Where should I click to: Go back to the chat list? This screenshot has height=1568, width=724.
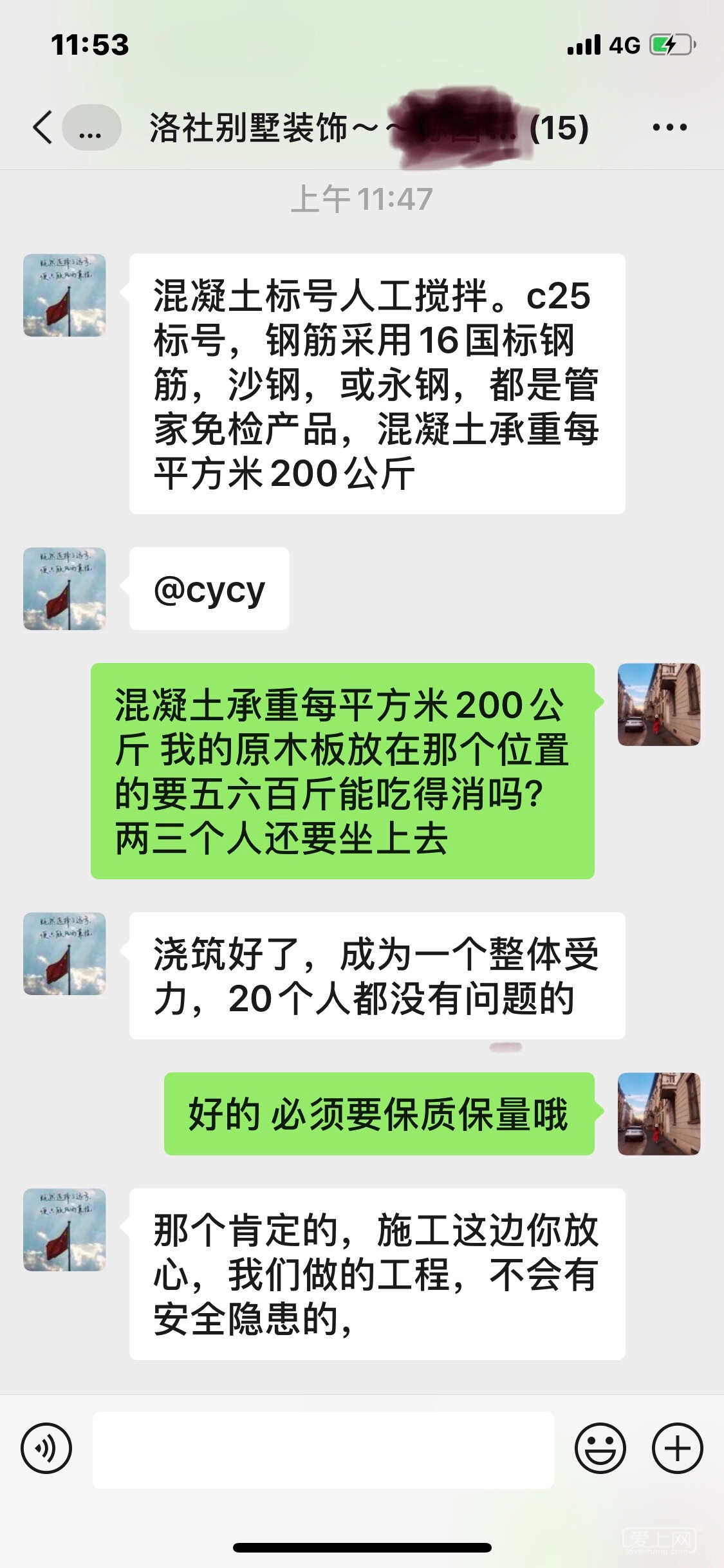coord(43,127)
